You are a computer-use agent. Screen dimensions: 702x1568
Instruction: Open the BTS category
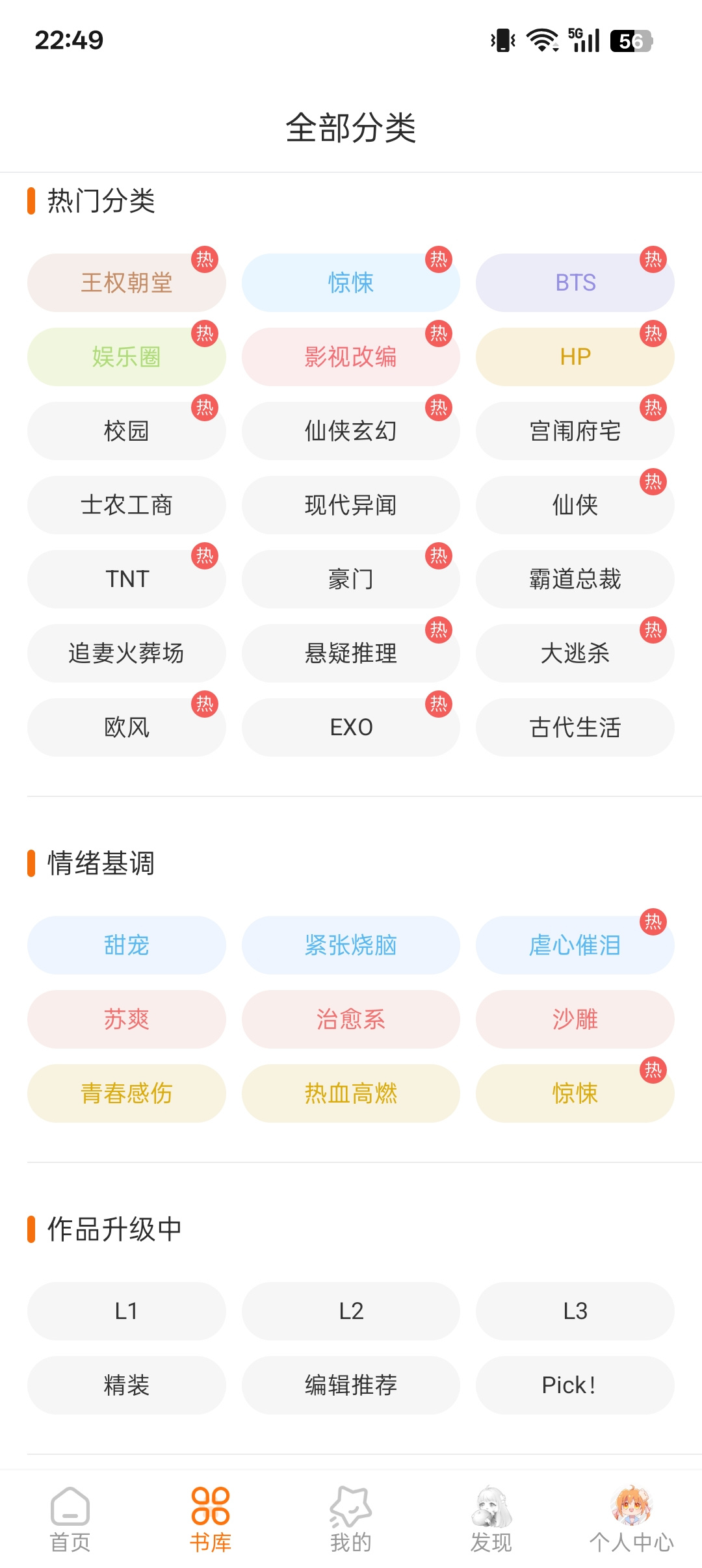pyautogui.click(x=575, y=283)
